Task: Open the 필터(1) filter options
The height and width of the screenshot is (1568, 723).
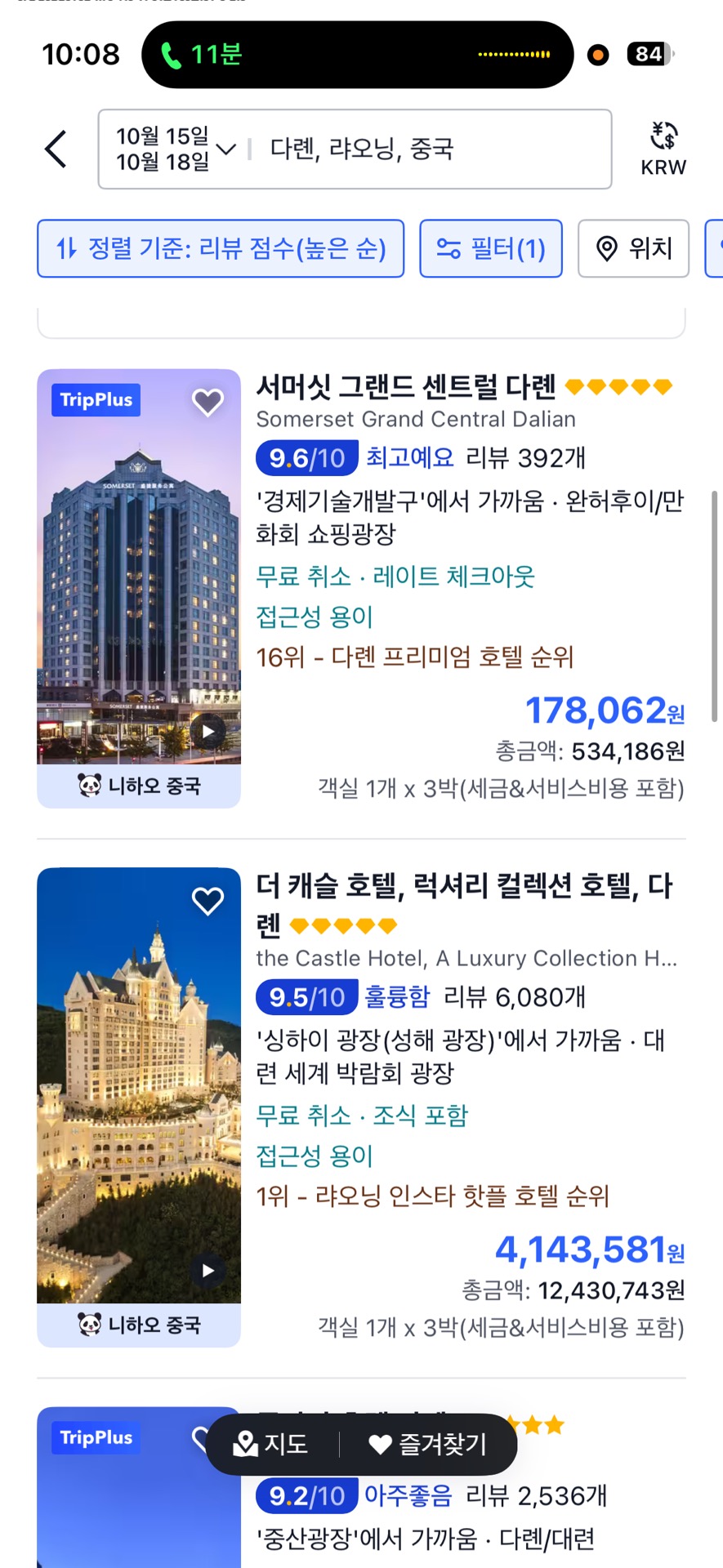Action: click(x=491, y=248)
